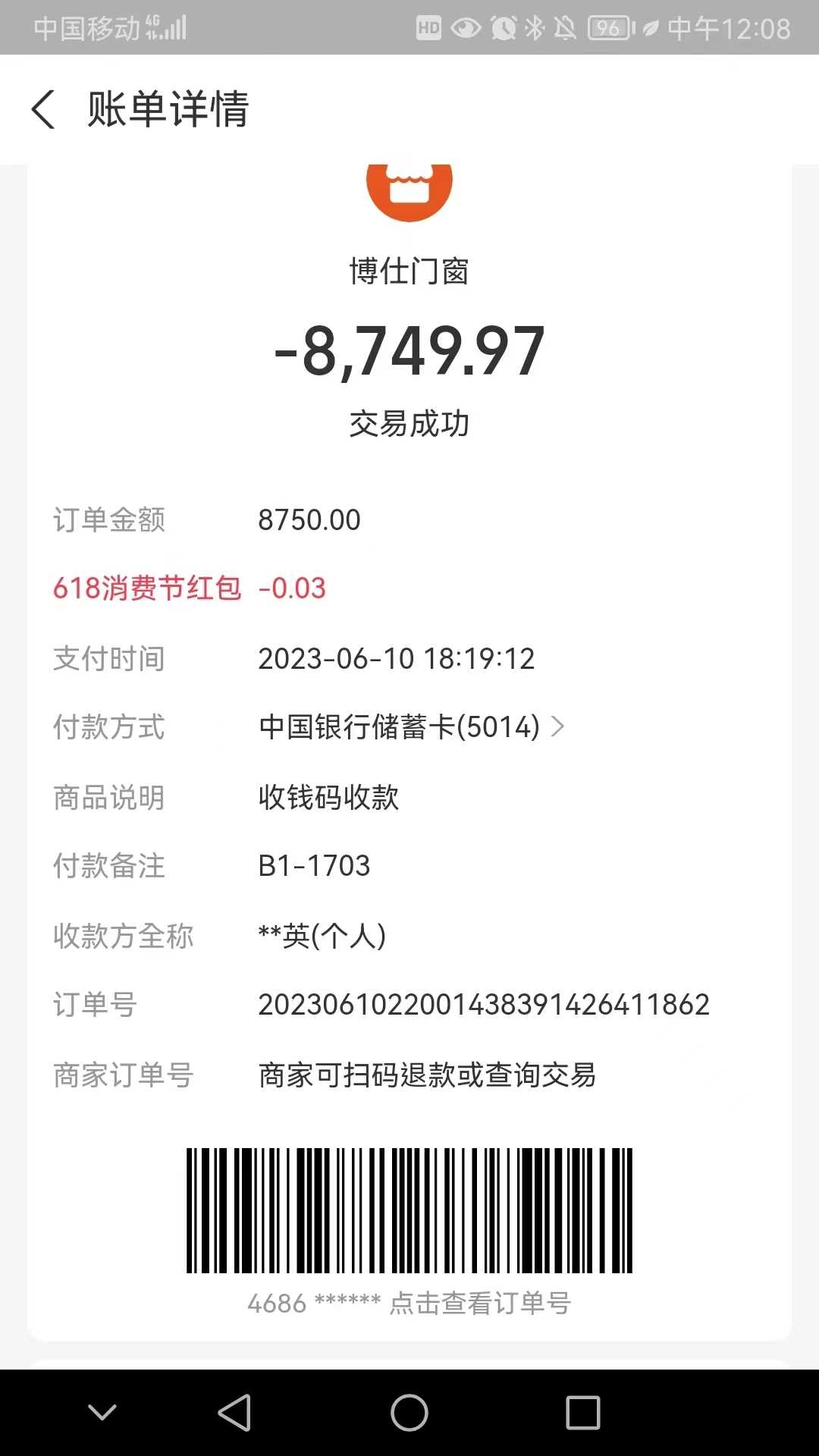
Task: Tap 点击查看订单号 to reveal the order number
Action: (479, 1303)
